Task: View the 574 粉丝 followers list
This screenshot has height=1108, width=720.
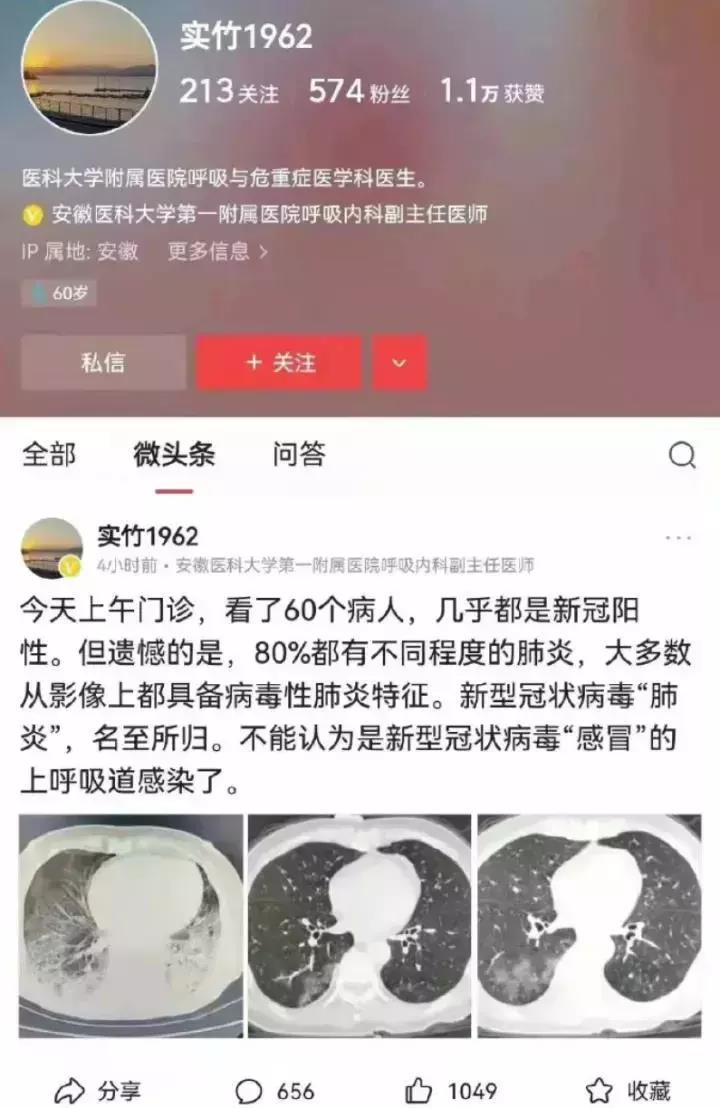Action: pyautogui.click(x=360, y=92)
